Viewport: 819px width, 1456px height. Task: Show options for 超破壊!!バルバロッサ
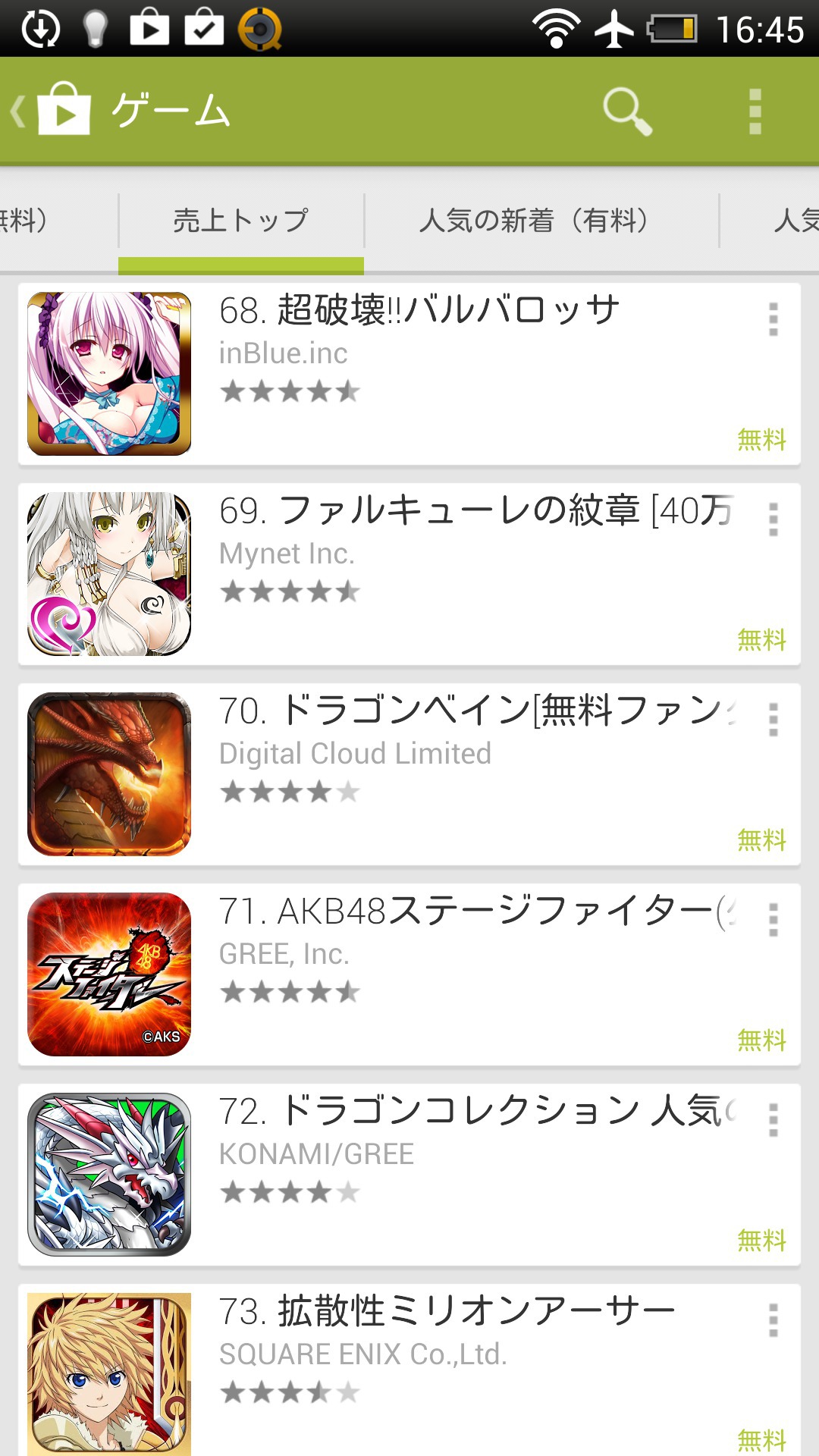[773, 319]
